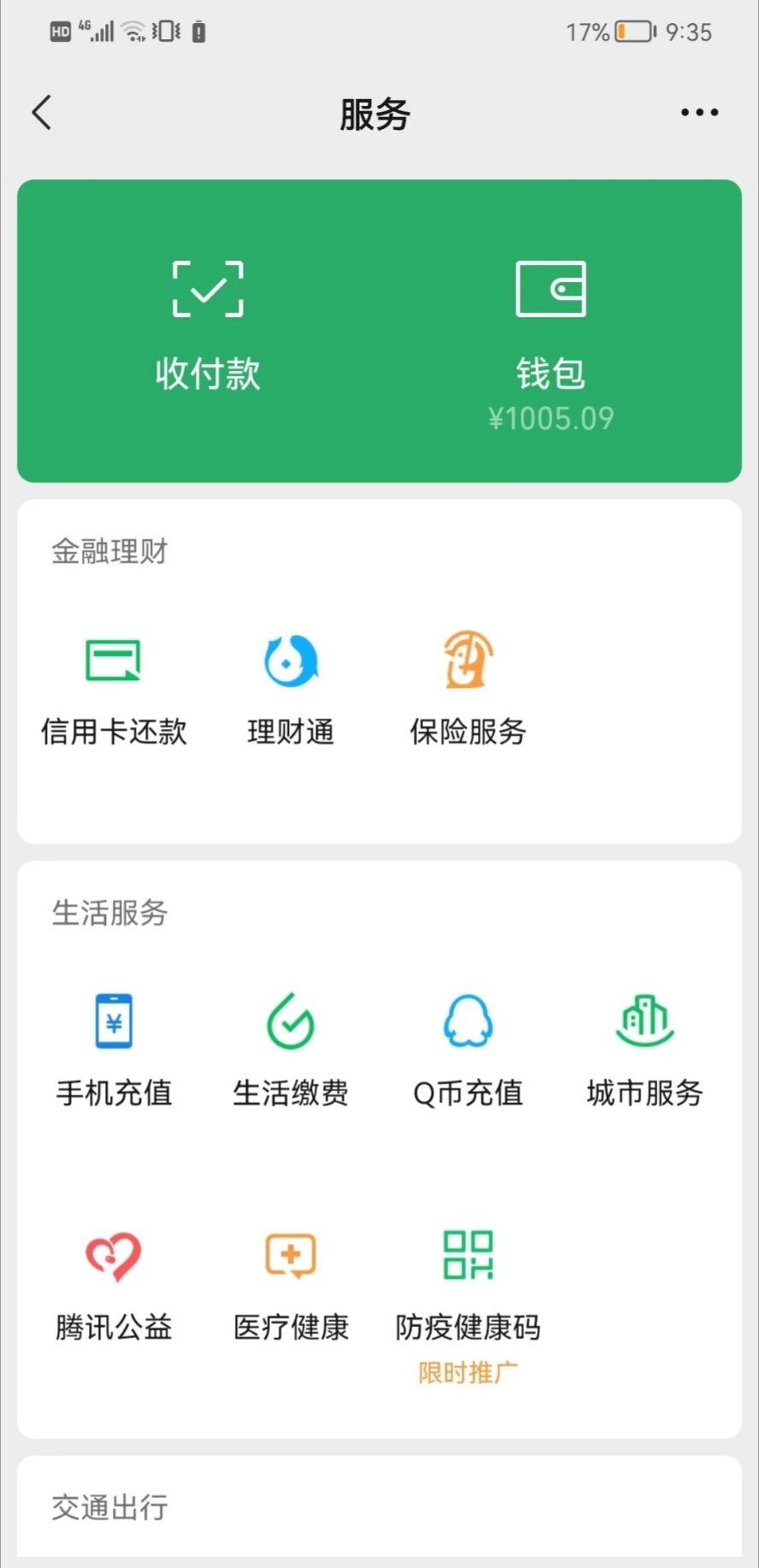Go back from the 服务 page

pyautogui.click(x=42, y=113)
